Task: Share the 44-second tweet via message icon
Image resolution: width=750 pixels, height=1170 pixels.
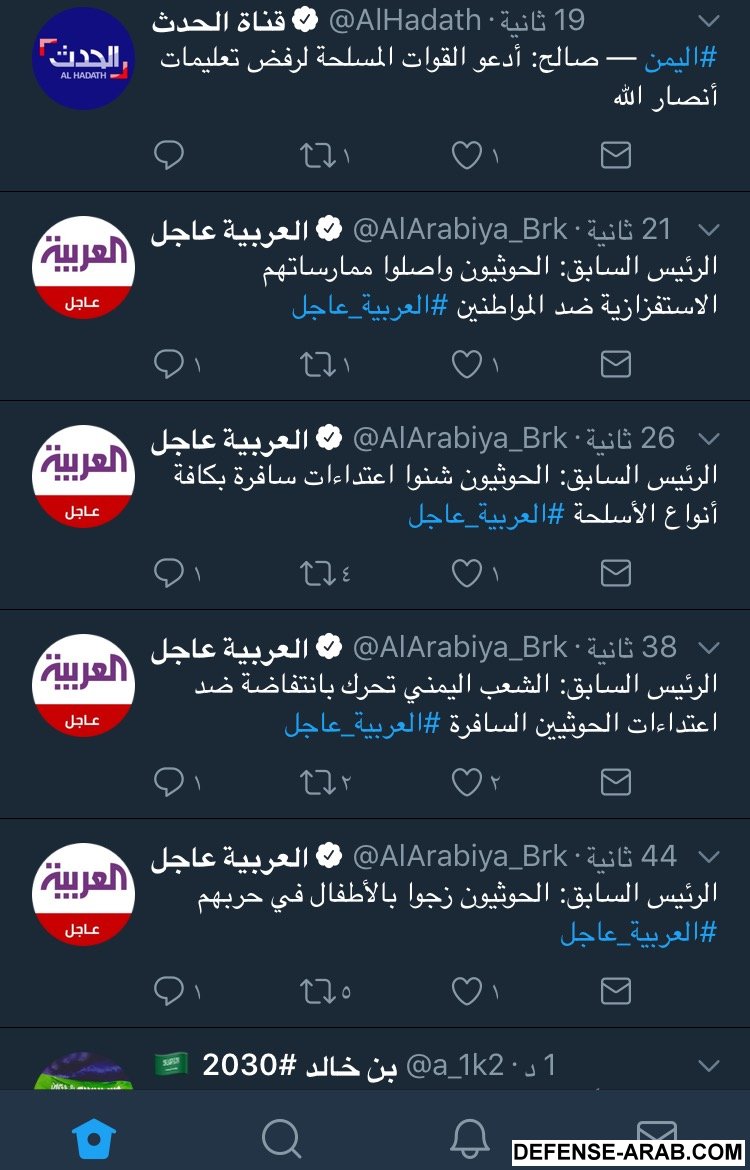Action: pyautogui.click(x=615, y=991)
